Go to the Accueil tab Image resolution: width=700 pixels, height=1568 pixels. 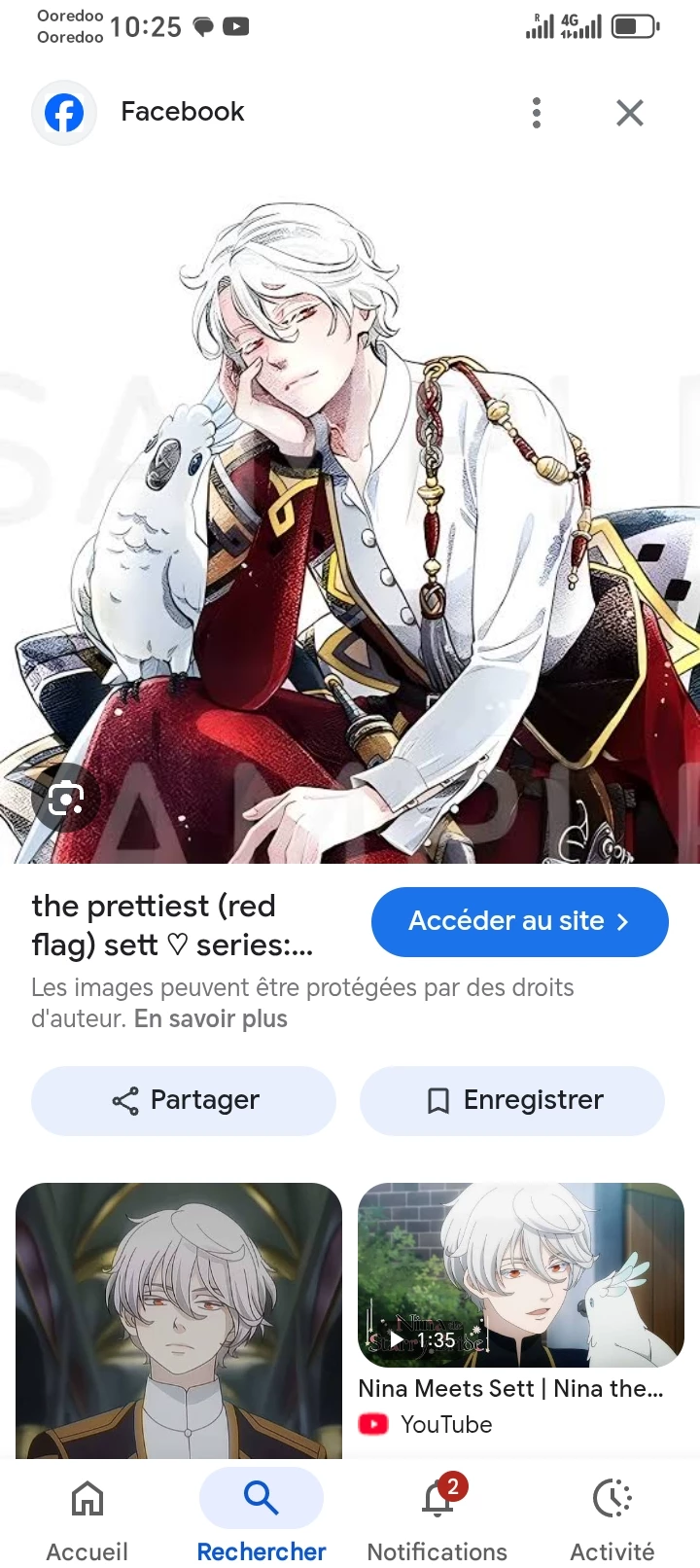[87, 1516]
